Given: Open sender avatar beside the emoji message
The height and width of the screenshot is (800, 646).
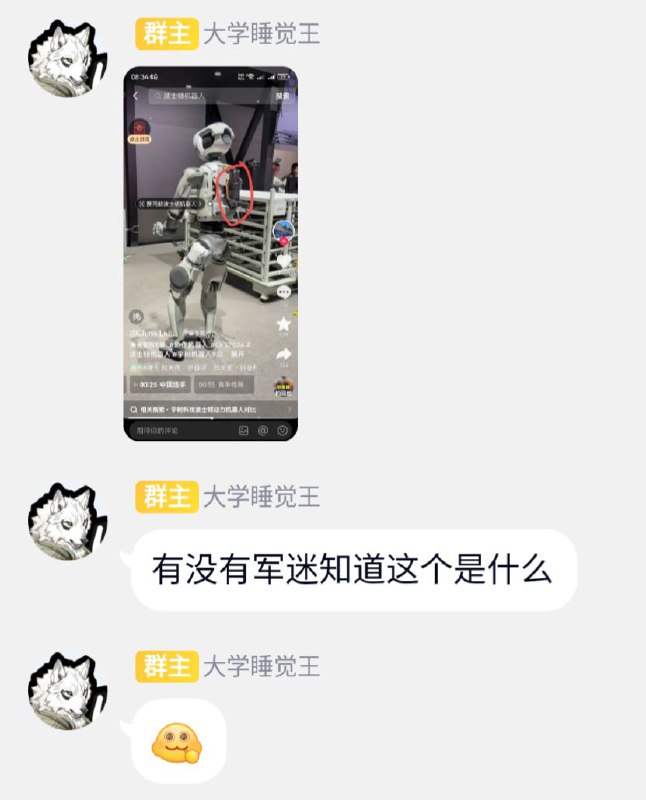Looking at the screenshot, I should [67, 690].
